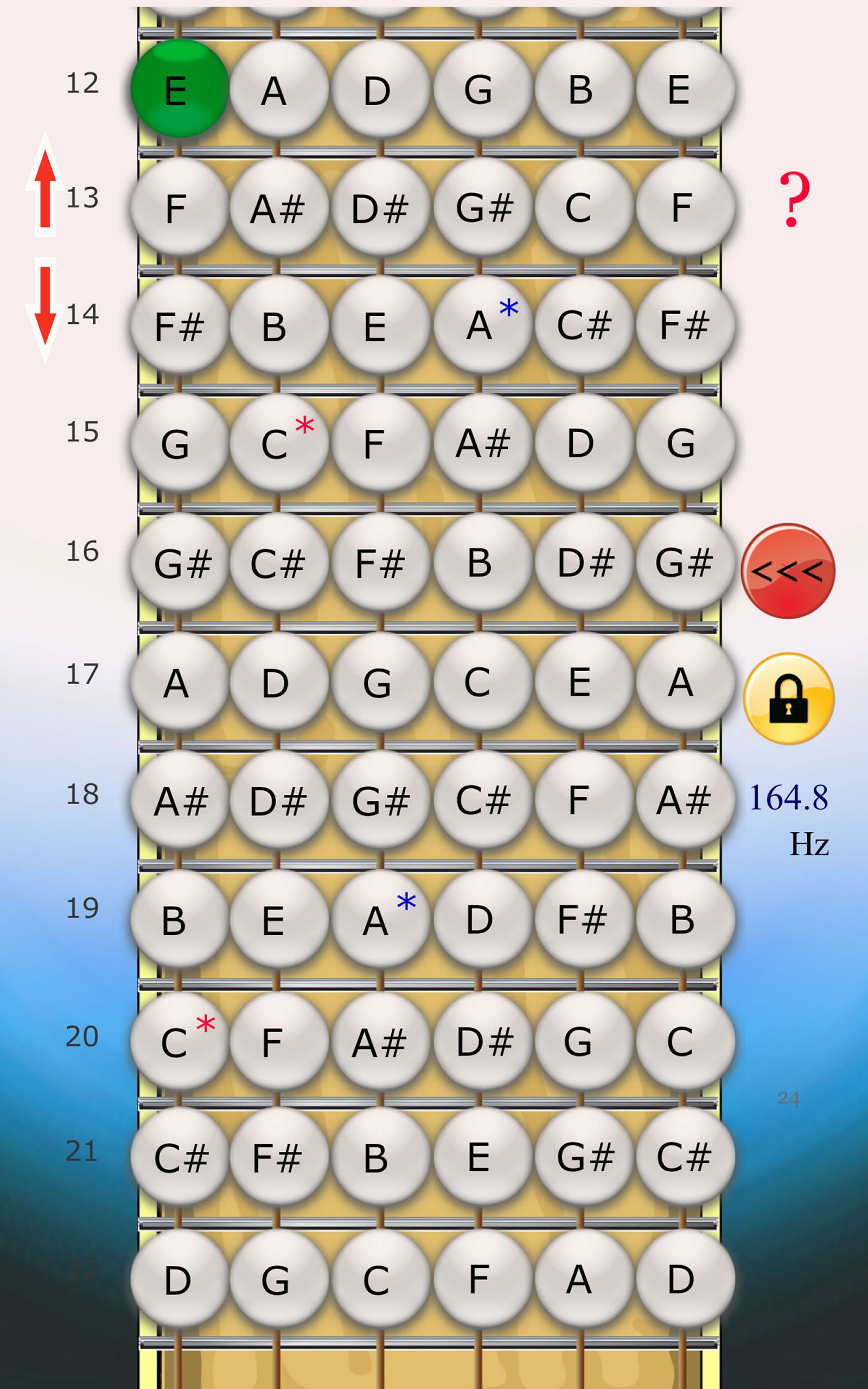Play A with blue asterisk on fret 19
Viewport: 868px width, 1389px height.
(x=380, y=920)
